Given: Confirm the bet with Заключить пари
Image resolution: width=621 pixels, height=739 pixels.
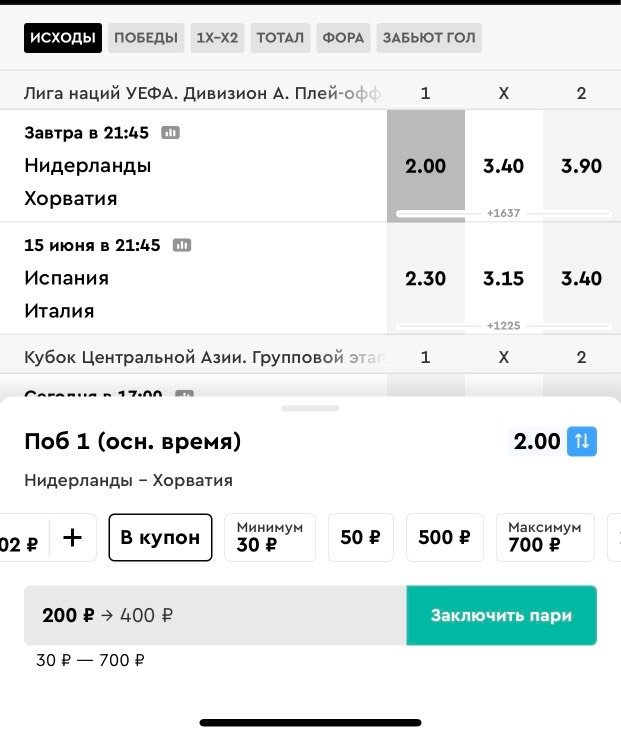Looking at the screenshot, I should (501, 615).
